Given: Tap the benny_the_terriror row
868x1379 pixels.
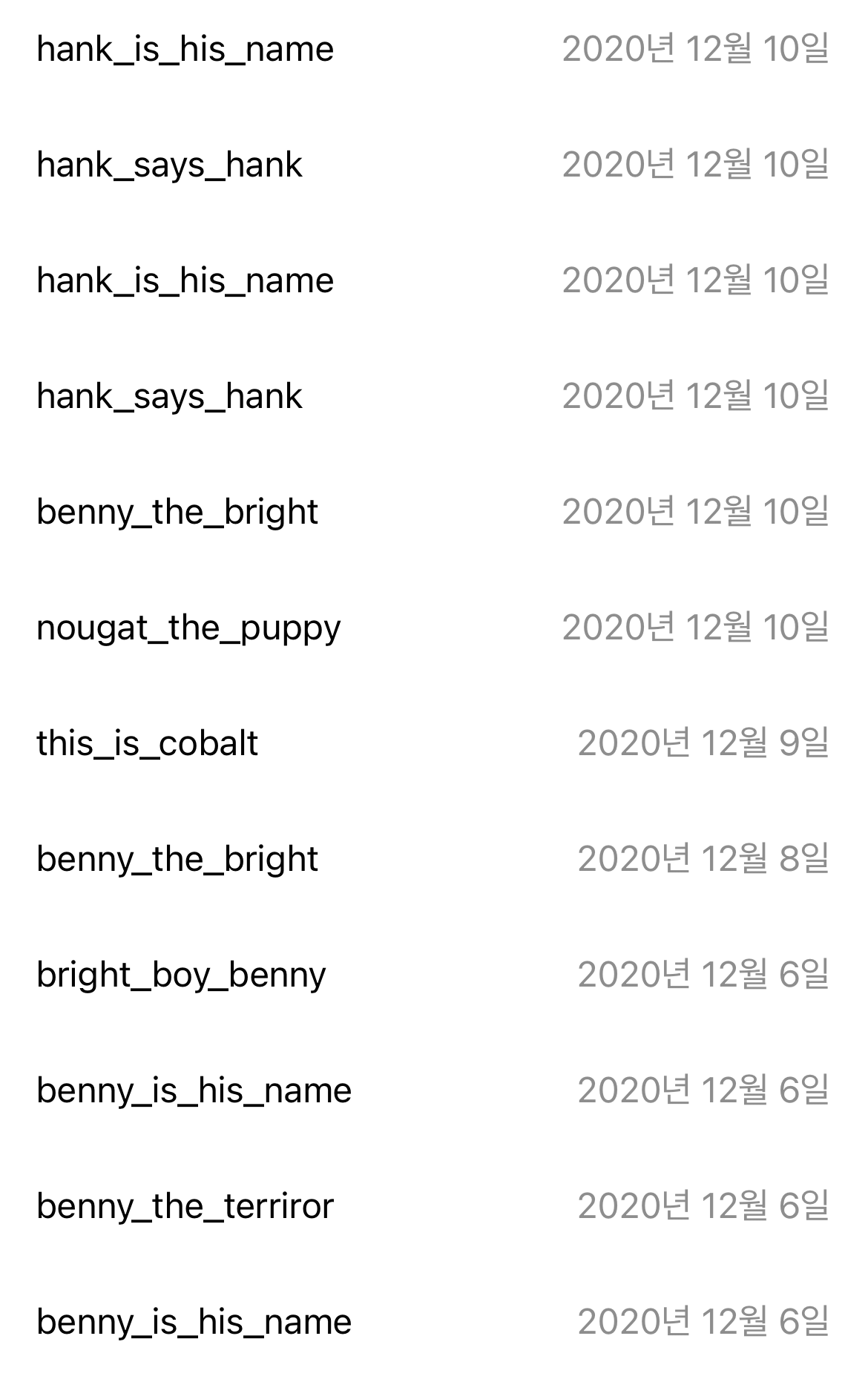Looking at the screenshot, I should pyautogui.click(x=185, y=1206).
